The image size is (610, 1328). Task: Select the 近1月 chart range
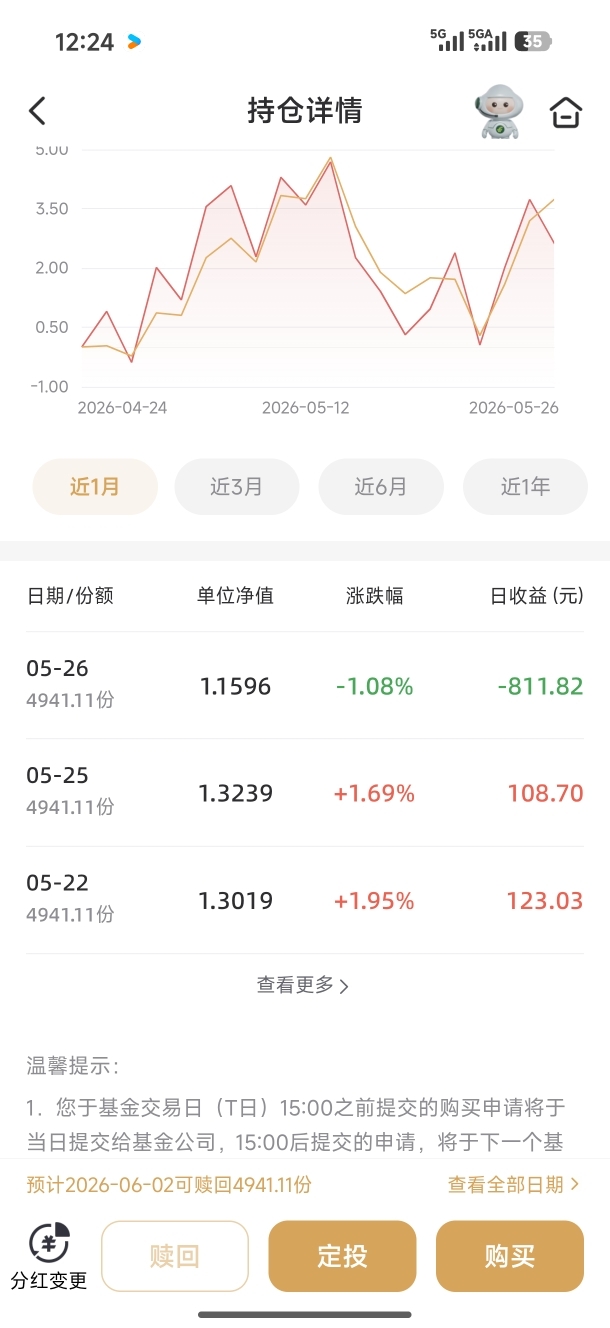coord(95,487)
